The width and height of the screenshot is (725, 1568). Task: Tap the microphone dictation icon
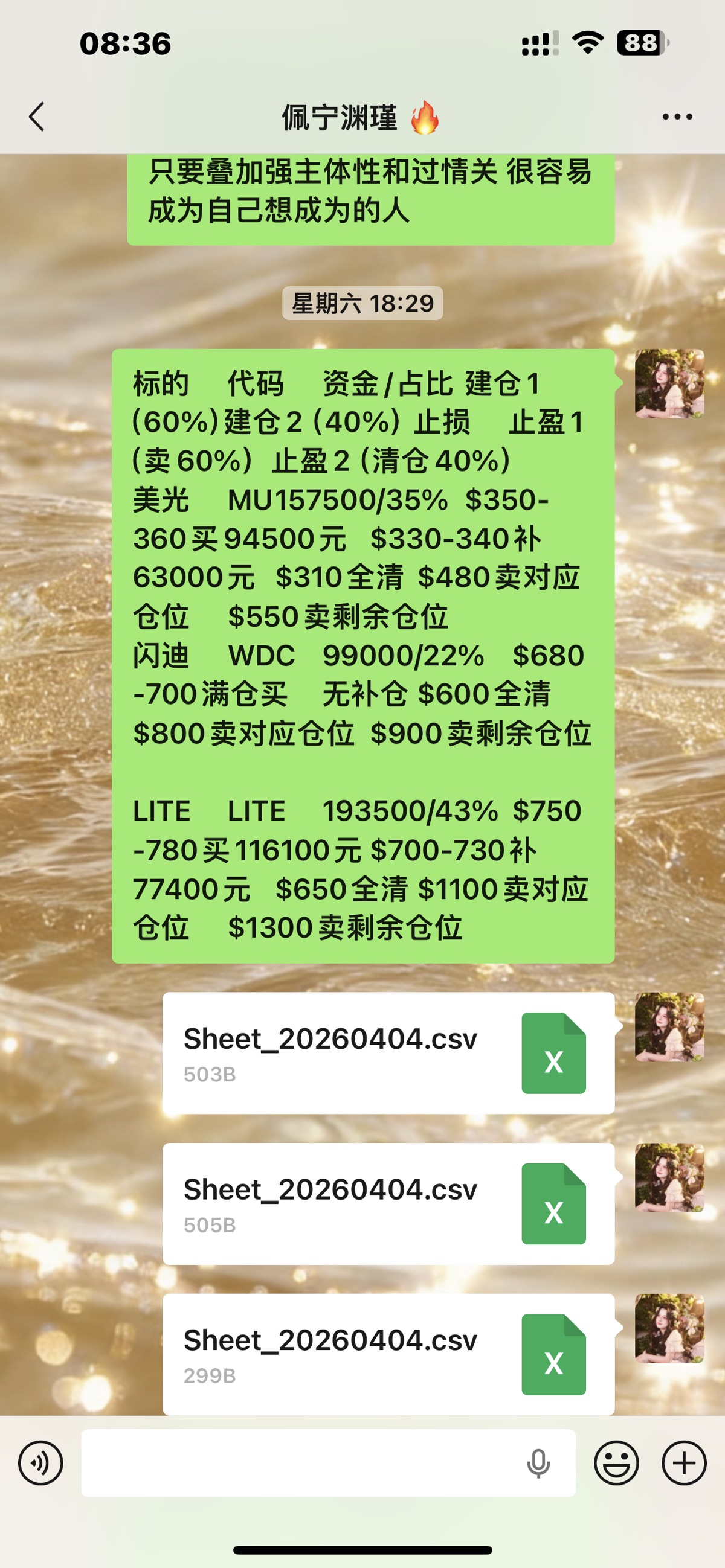coord(538,1463)
